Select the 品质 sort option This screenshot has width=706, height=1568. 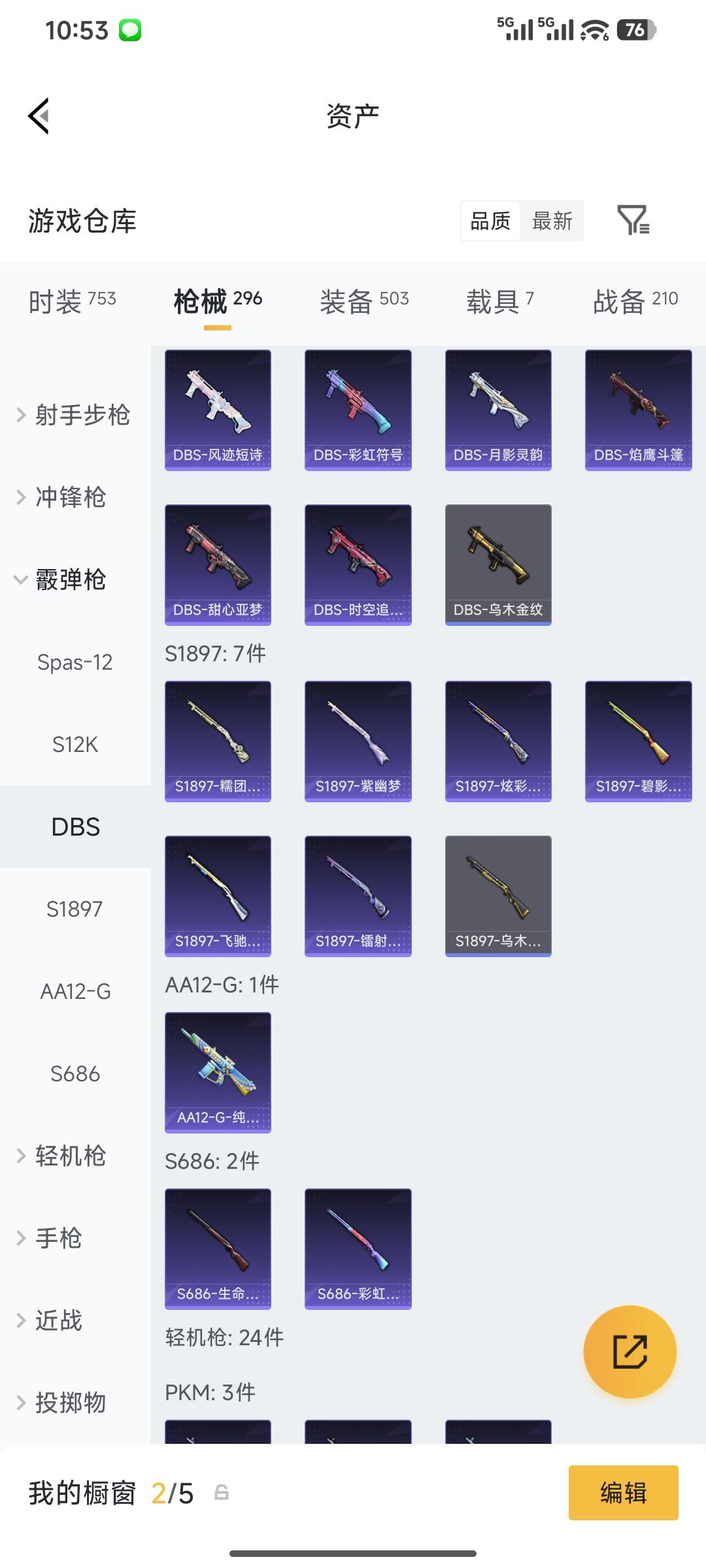(490, 221)
